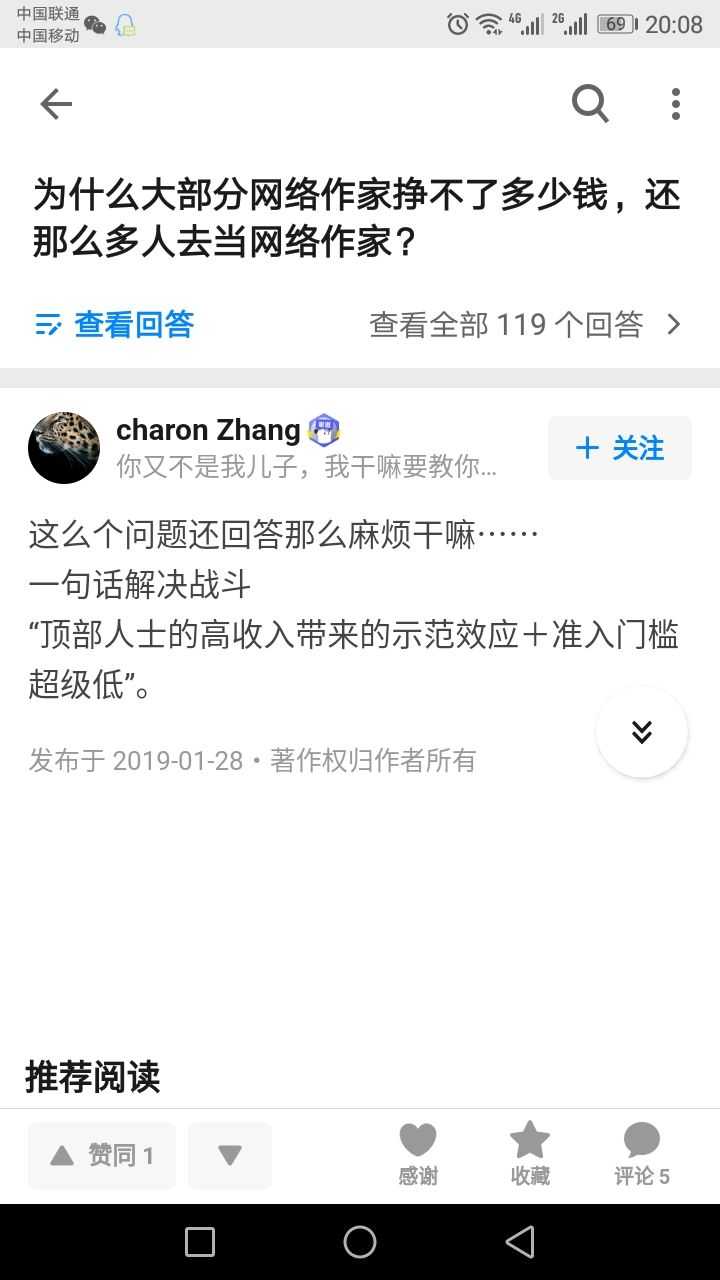Open the search icon
Viewport: 720px width, 1280px height.
[x=590, y=104]
